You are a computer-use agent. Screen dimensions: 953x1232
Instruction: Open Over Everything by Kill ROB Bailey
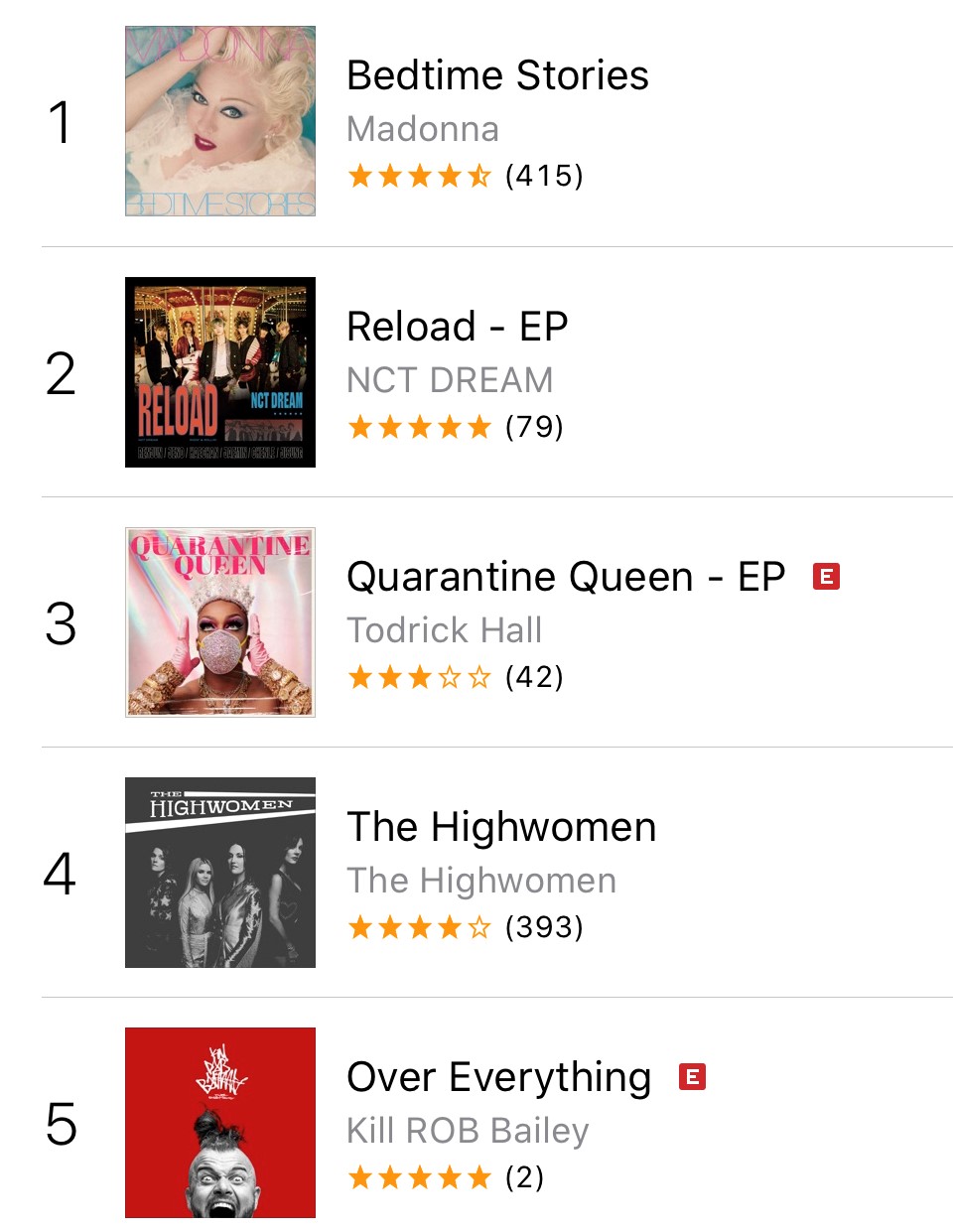498,1077
